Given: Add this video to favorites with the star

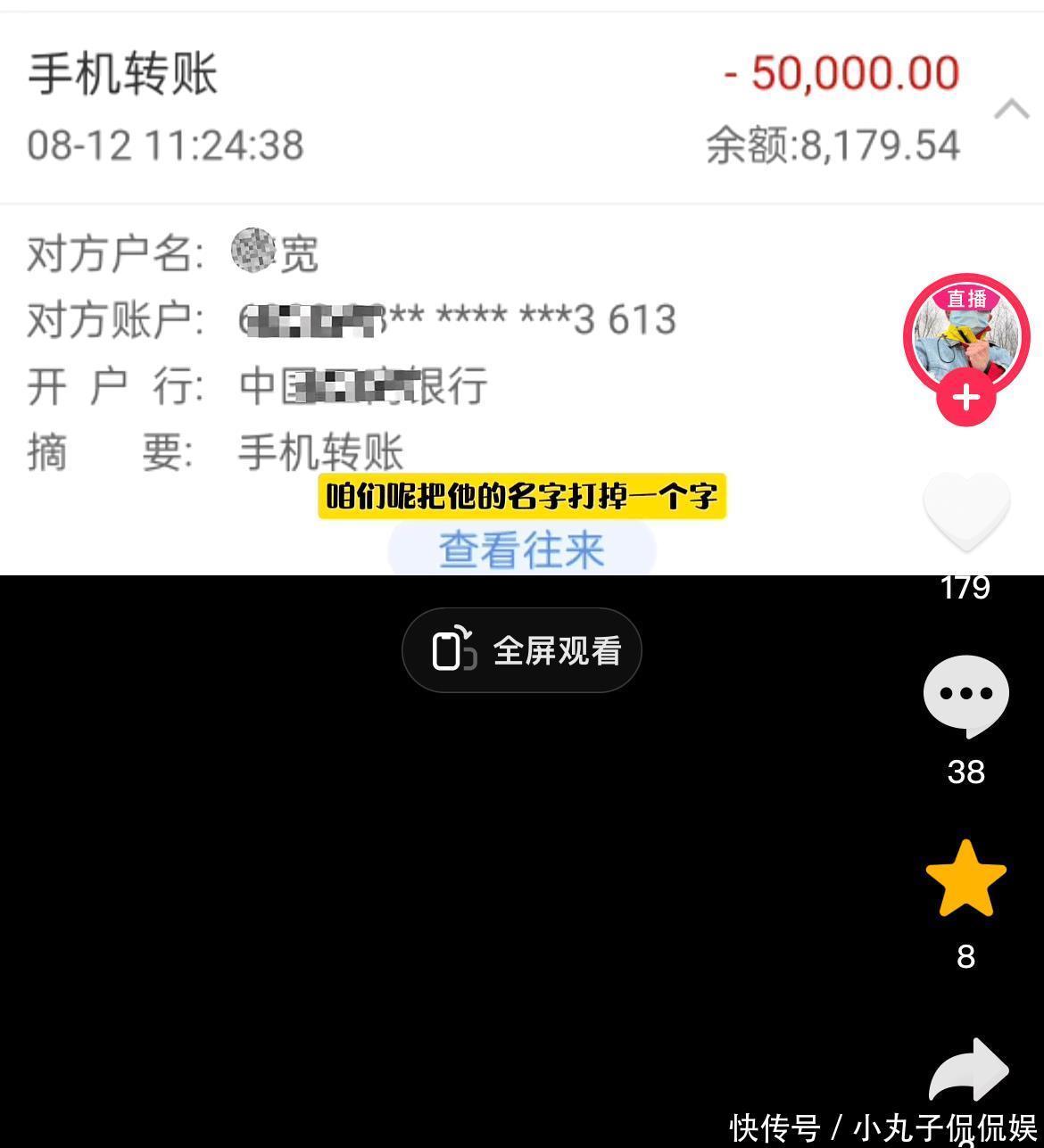Looking at the screenshot, I should point(965,879).
